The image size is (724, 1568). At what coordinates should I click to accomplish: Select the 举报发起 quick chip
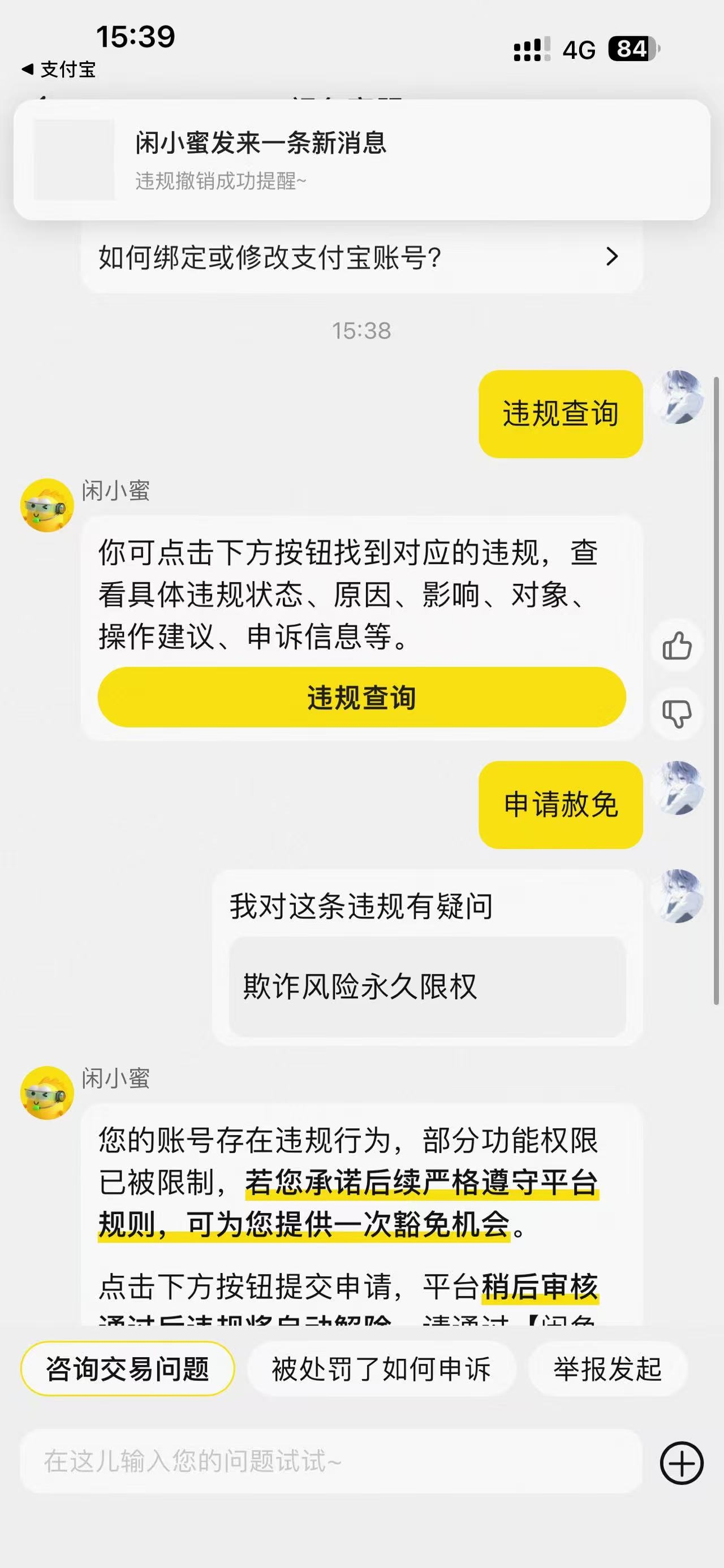click(607, 1369)
